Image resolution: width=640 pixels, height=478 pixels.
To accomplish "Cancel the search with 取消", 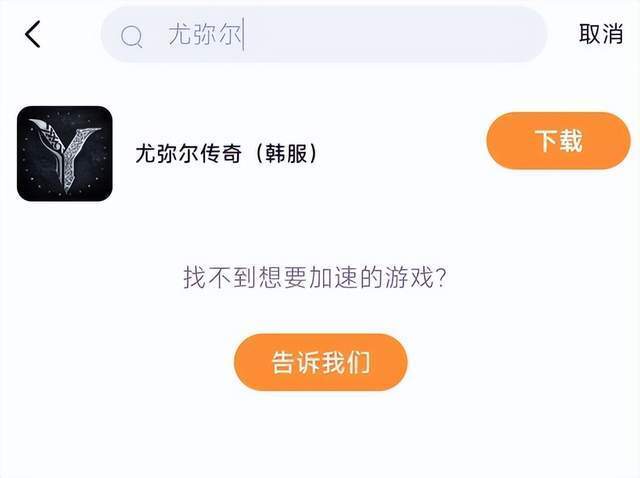I will point(601,34).
